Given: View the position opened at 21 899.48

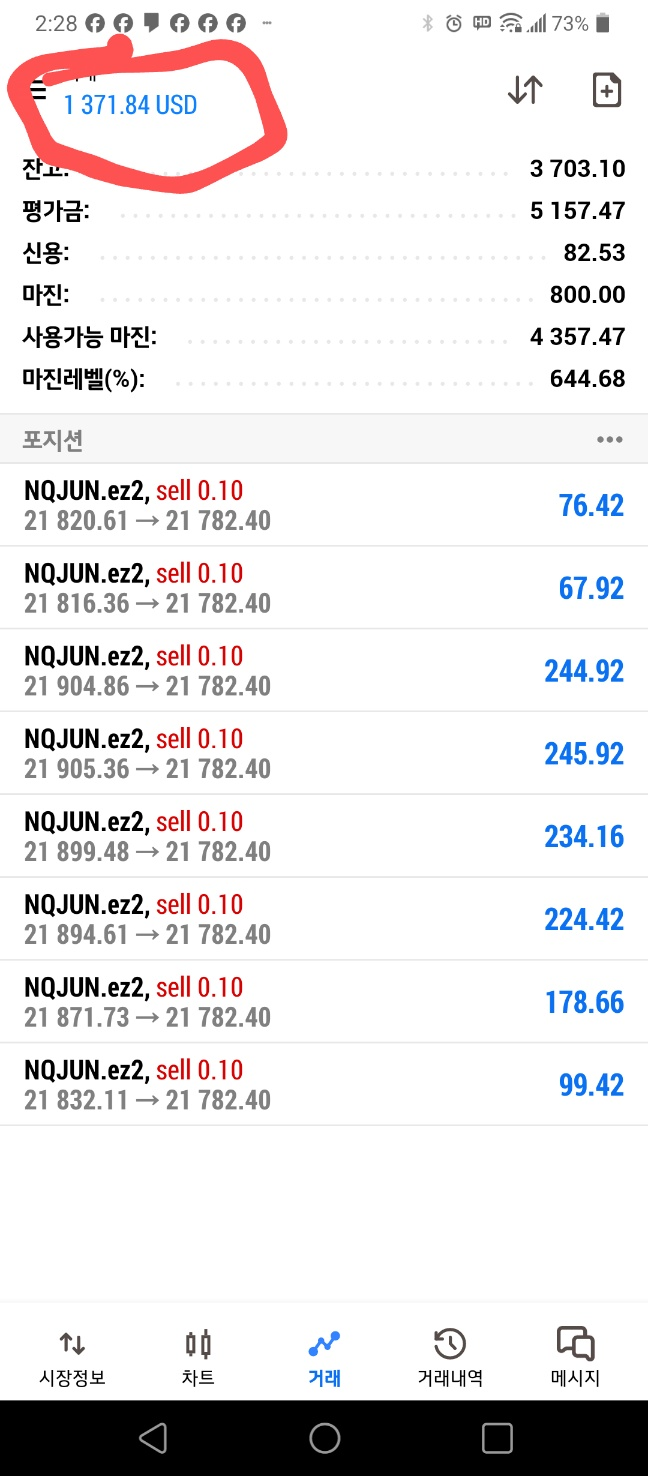Looking at the screenshot, I should 324,837.
